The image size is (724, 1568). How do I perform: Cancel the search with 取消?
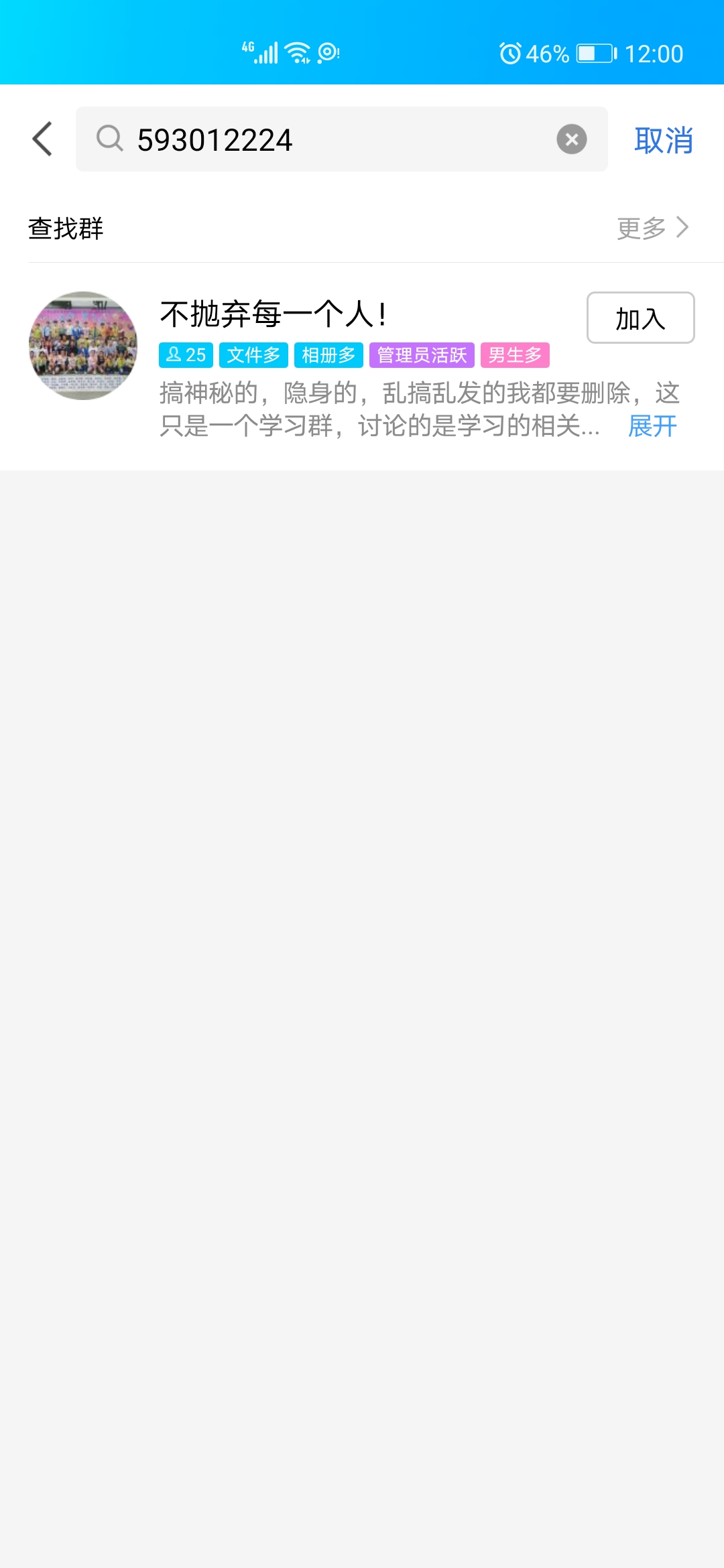click(663, 140)
